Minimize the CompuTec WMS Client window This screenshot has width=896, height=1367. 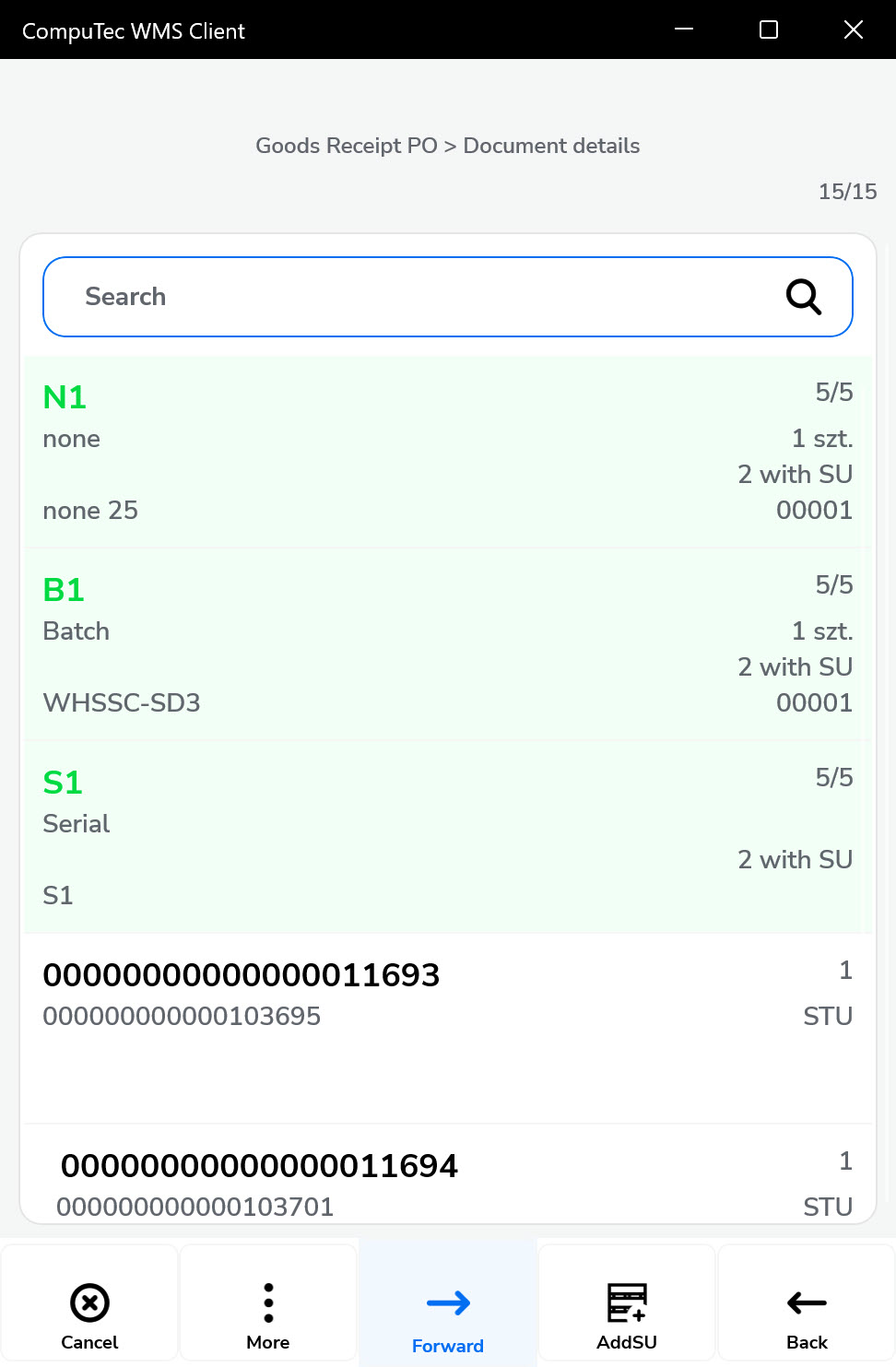coord(684,29)
